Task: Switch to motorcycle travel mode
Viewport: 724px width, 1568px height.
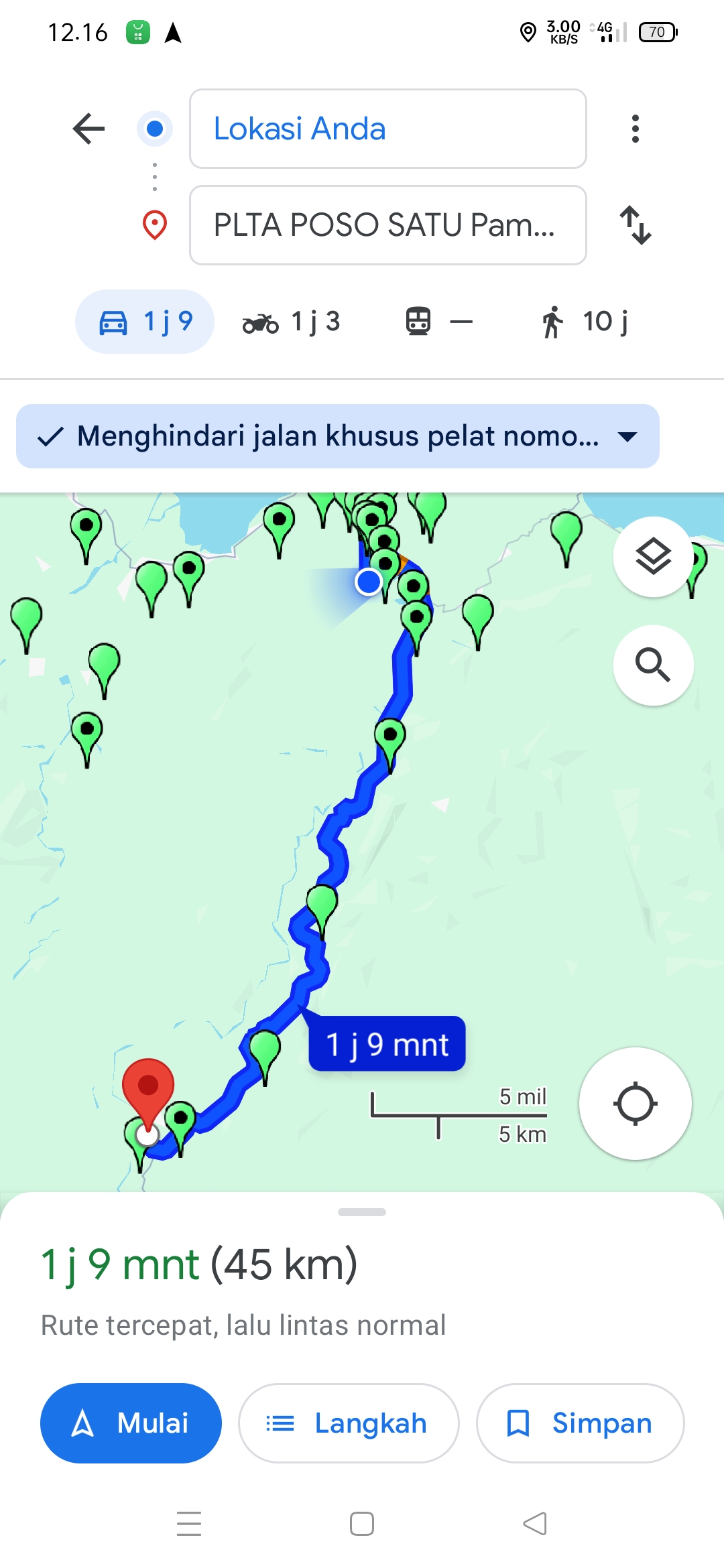Action: click(292, 322)
